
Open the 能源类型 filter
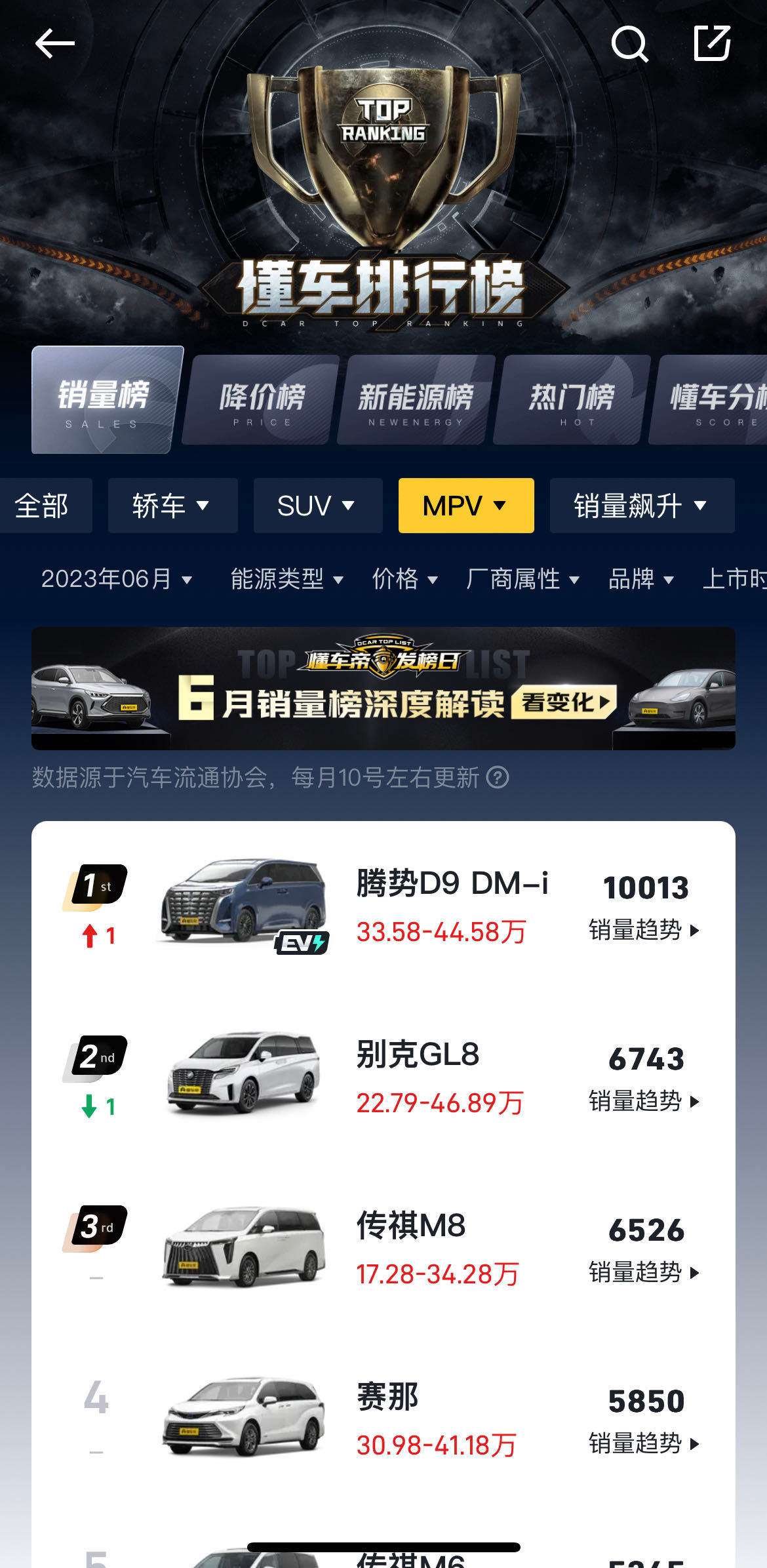pyautogui.click(x=287, y=579)
